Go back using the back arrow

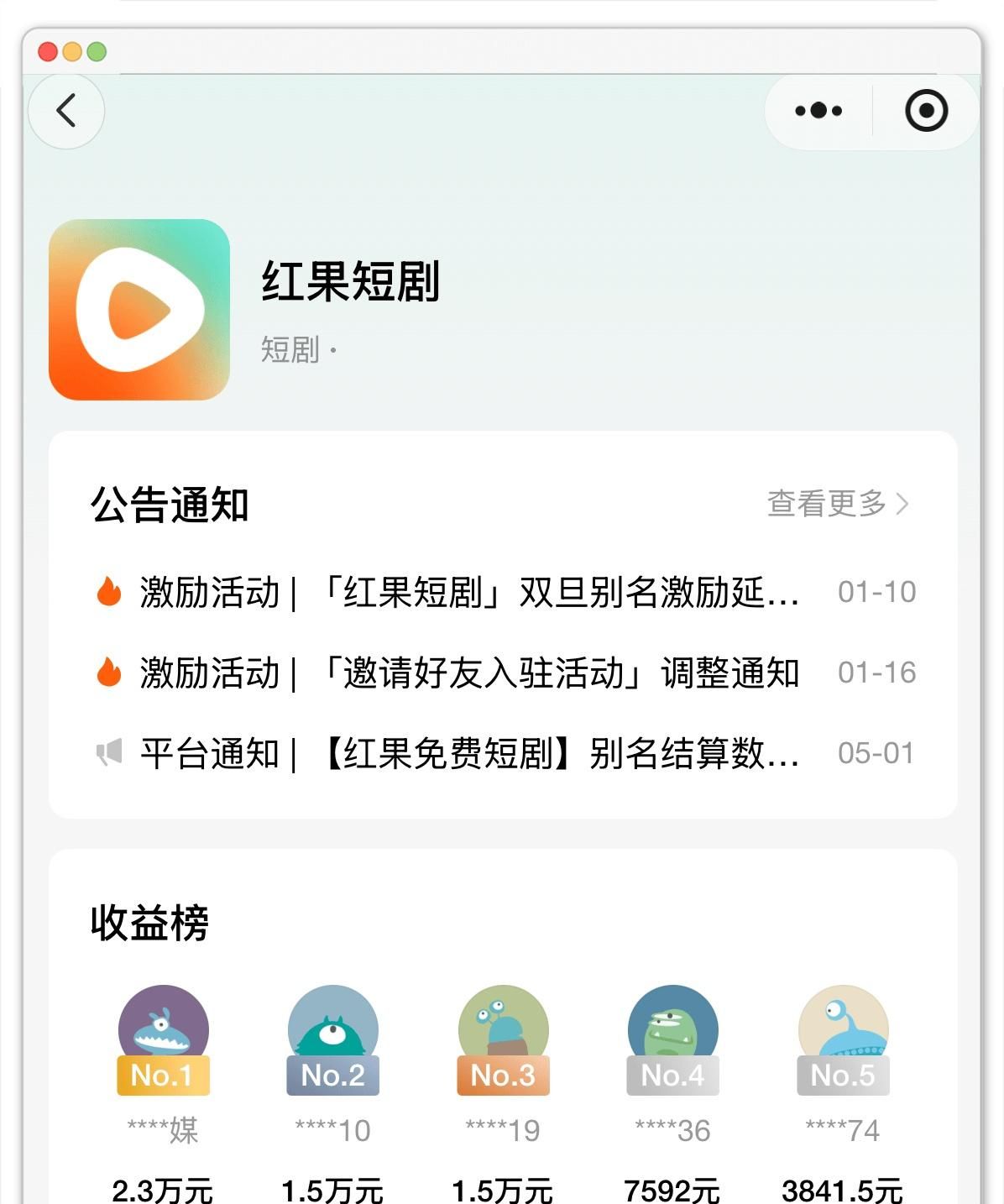coord(66,111)
